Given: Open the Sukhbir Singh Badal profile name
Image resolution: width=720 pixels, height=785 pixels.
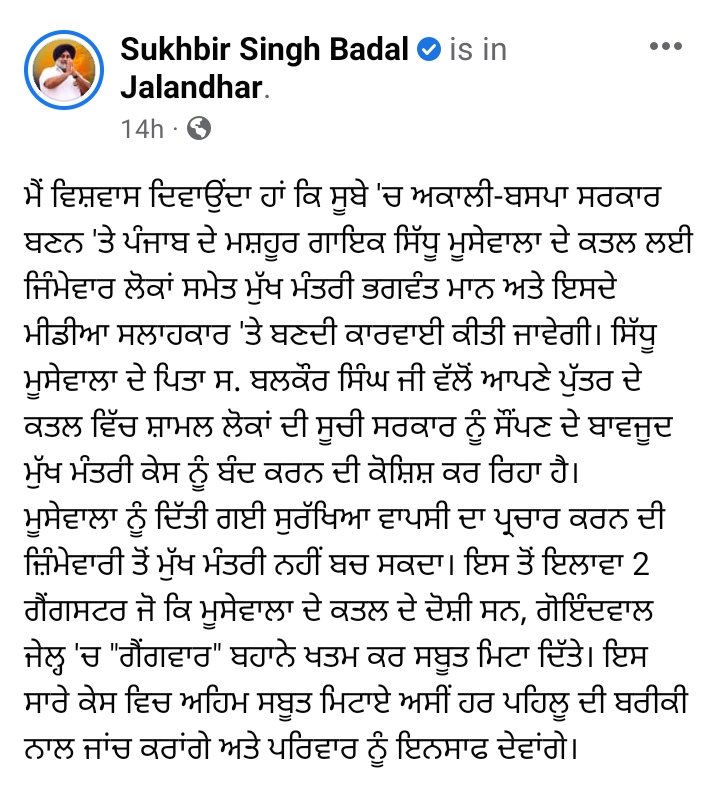Looking at the screenshot, I should click(264, 50).
